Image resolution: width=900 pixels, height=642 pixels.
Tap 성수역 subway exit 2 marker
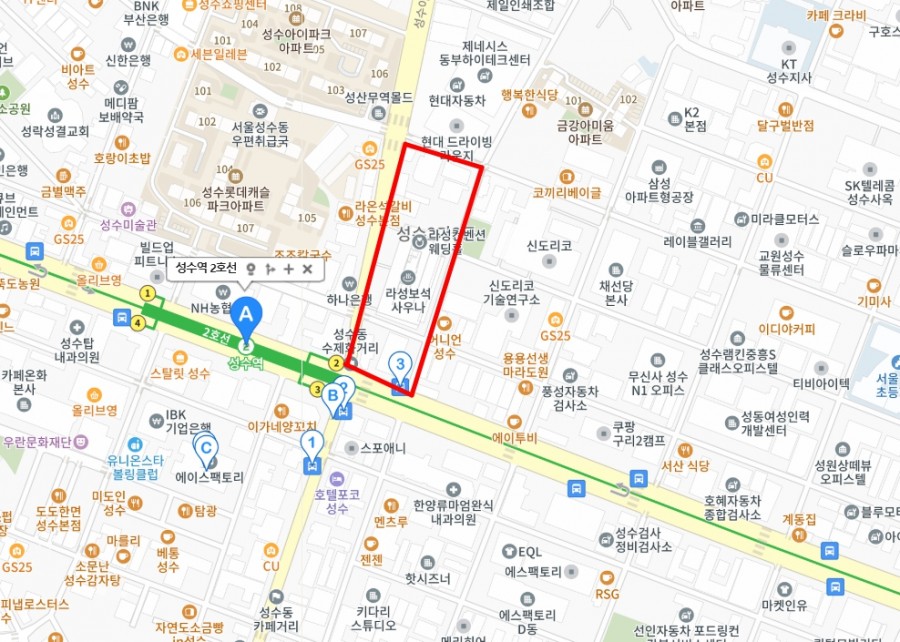(x=336, y=363)
